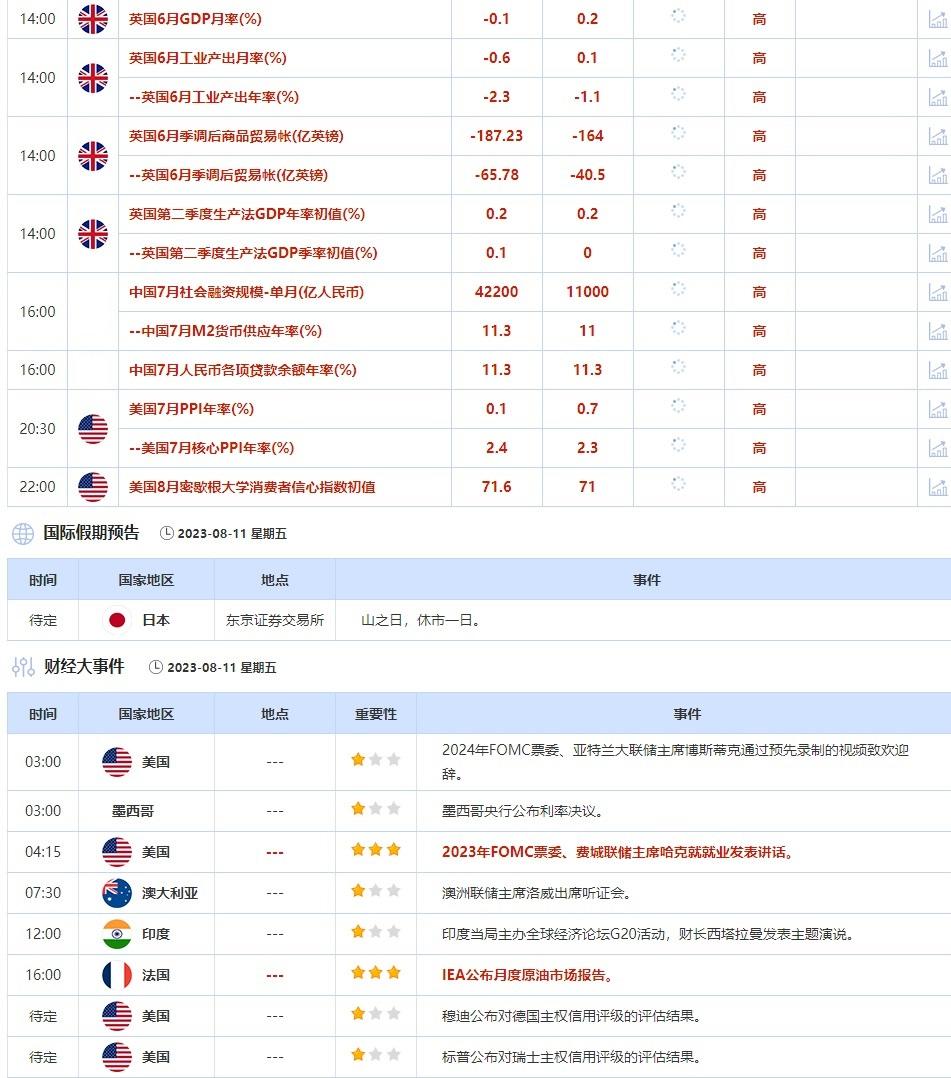Show the chart for 中国7月M2货币供应年率

937,331
